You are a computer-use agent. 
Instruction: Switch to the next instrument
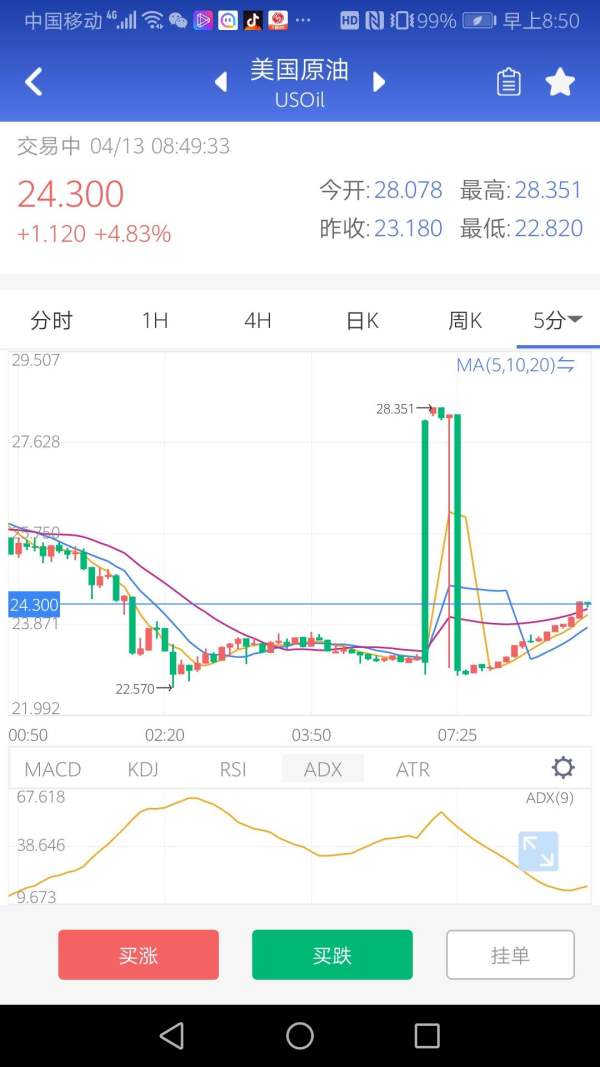pyautogui.click(x=379, y=82)
